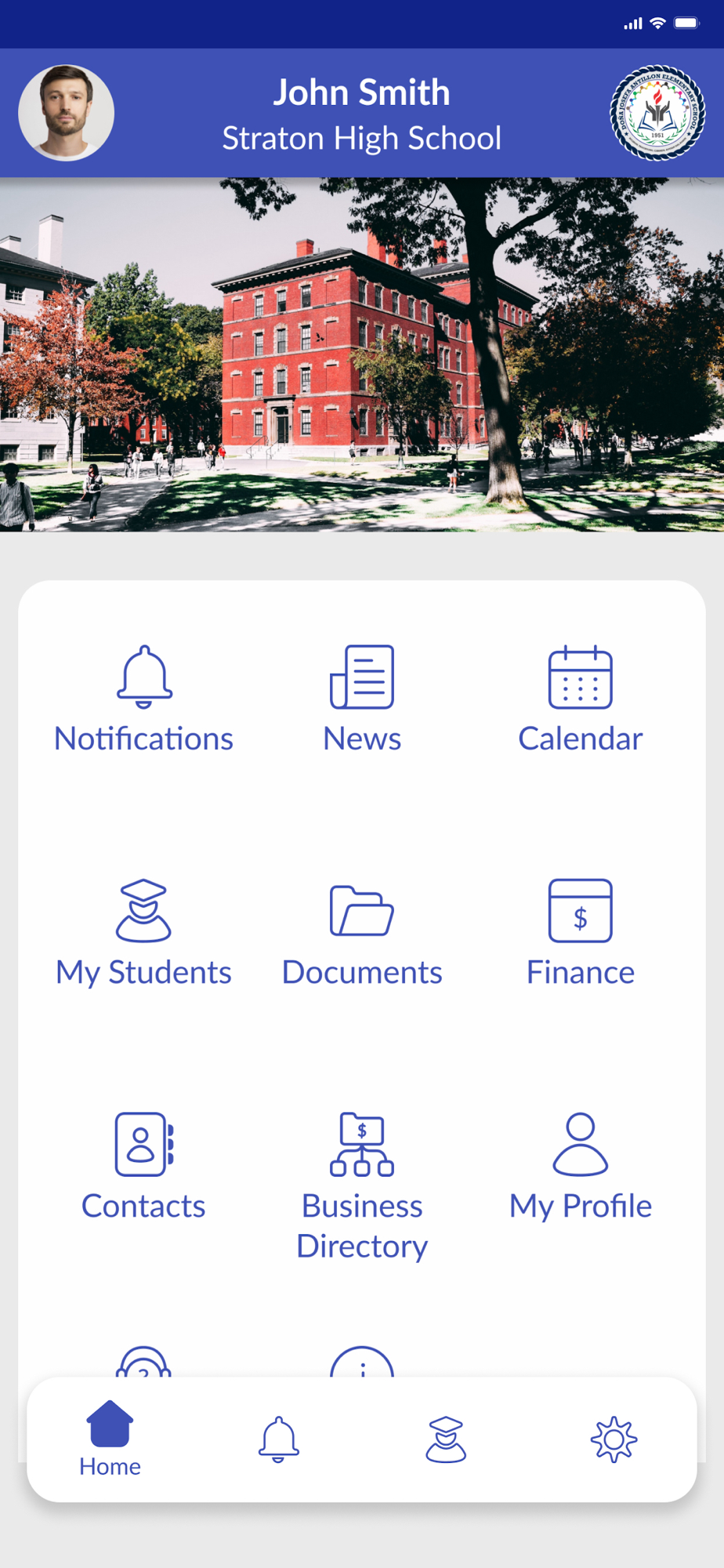View My Profile
The width and height of the screenshot is (724, 1568).
(x=580, y=1166)
